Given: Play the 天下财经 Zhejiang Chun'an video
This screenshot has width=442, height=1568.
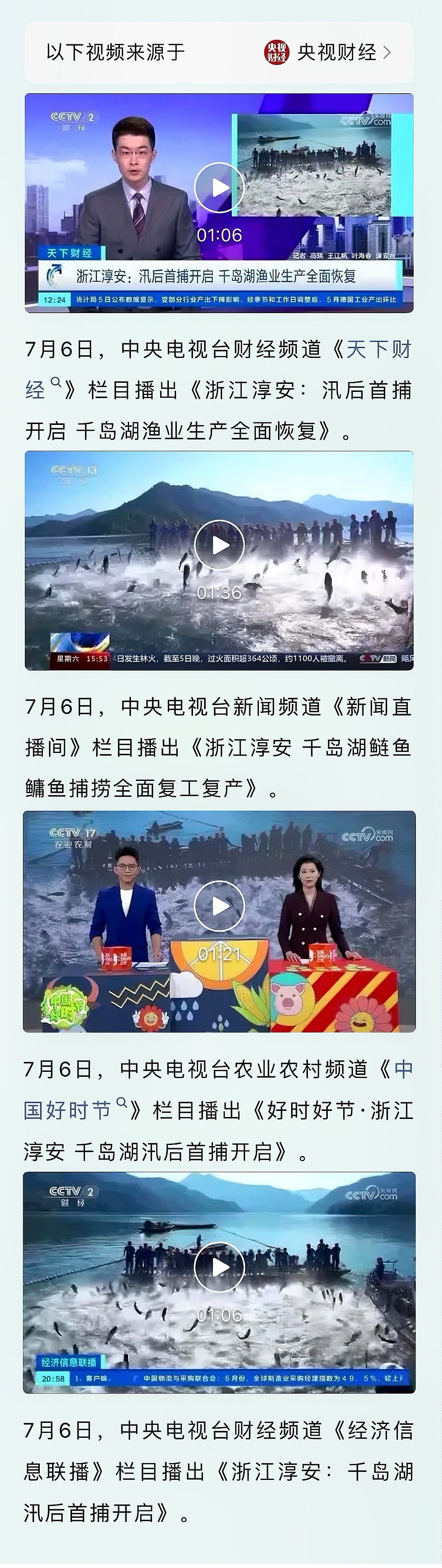Looking at the screenshot, I should pyautogui.click(x=219, y=188).
